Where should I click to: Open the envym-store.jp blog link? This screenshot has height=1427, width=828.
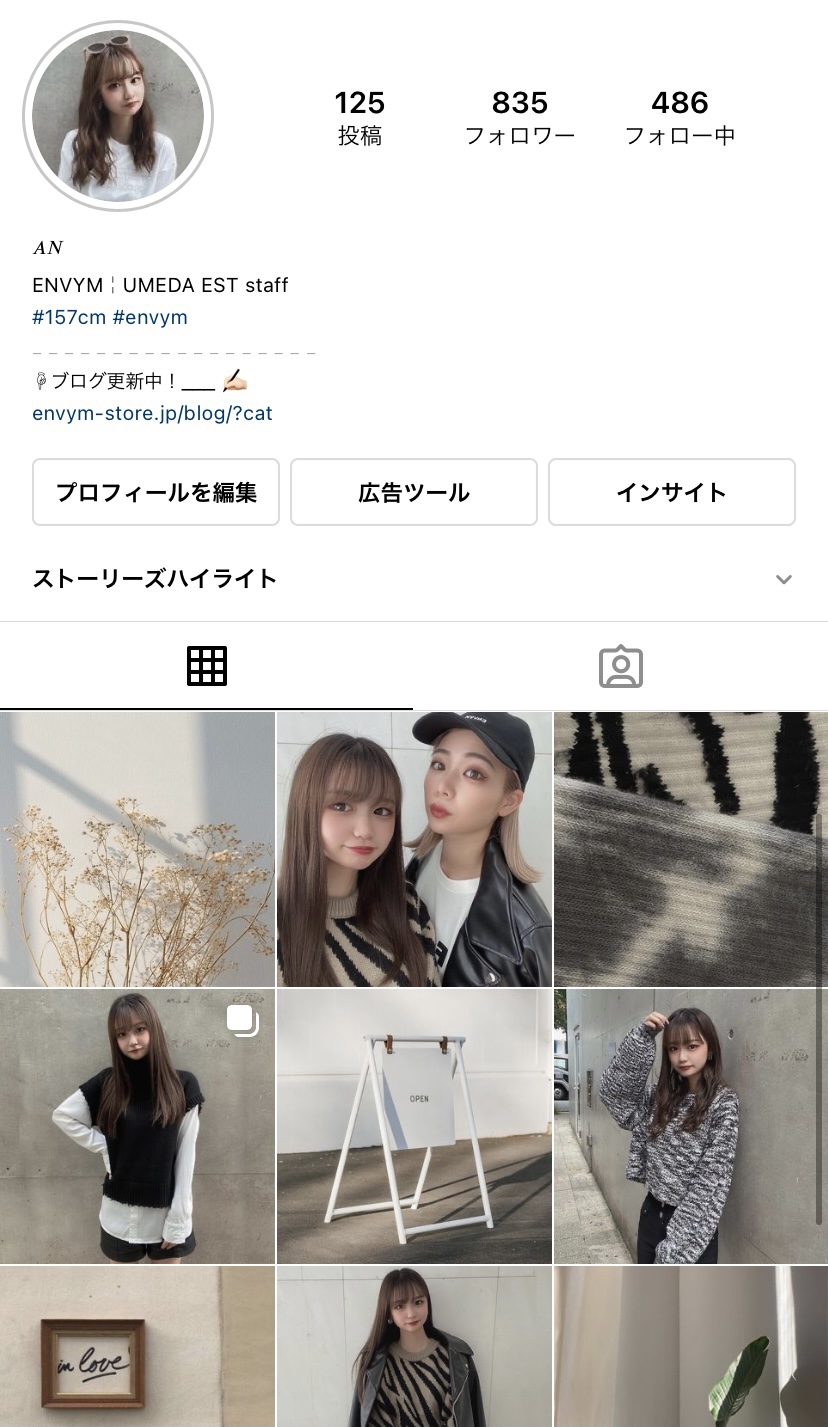(x=152, y=413)
